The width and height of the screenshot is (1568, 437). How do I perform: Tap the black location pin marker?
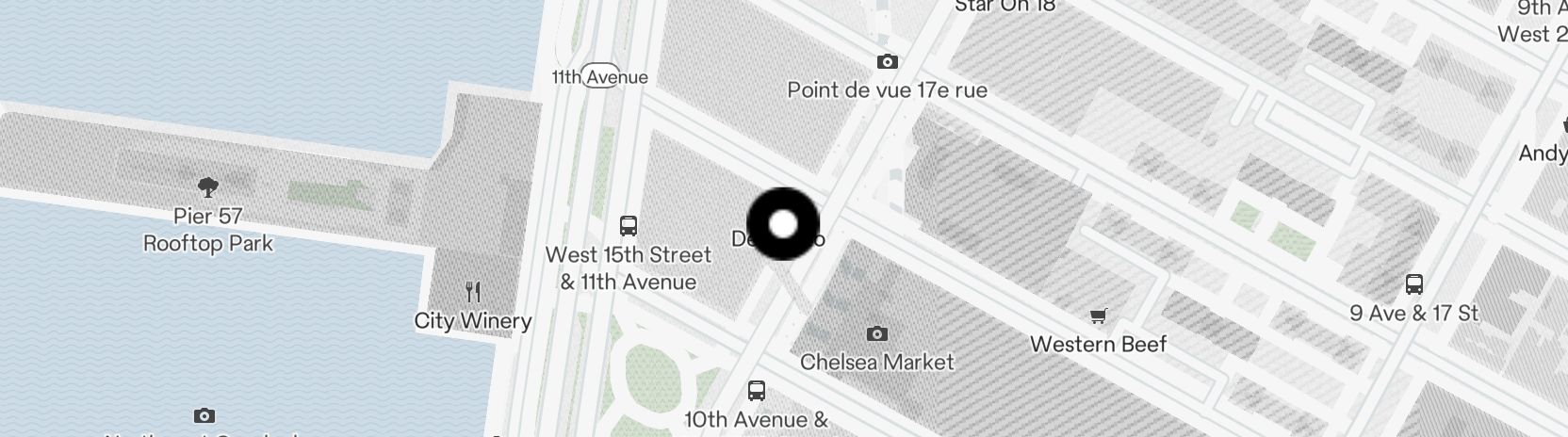point(783,224)
